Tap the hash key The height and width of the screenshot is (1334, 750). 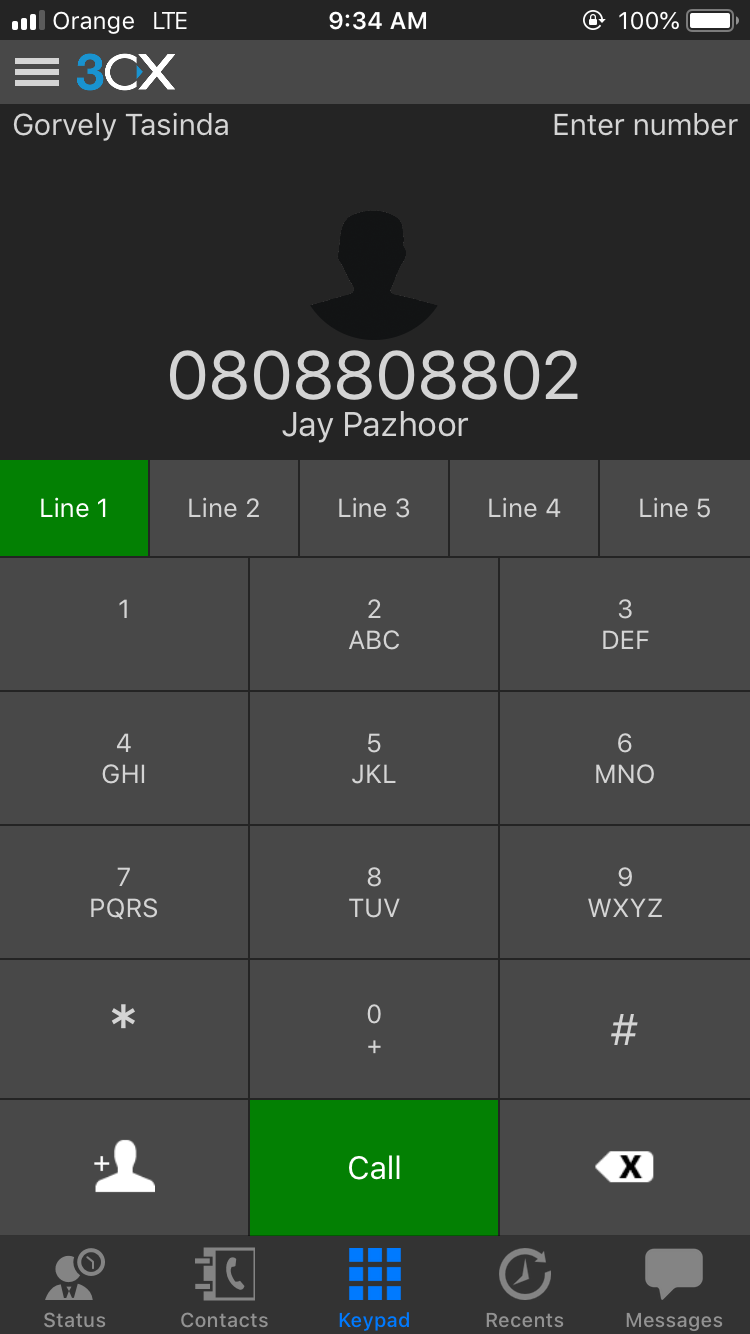(625, 1028)
